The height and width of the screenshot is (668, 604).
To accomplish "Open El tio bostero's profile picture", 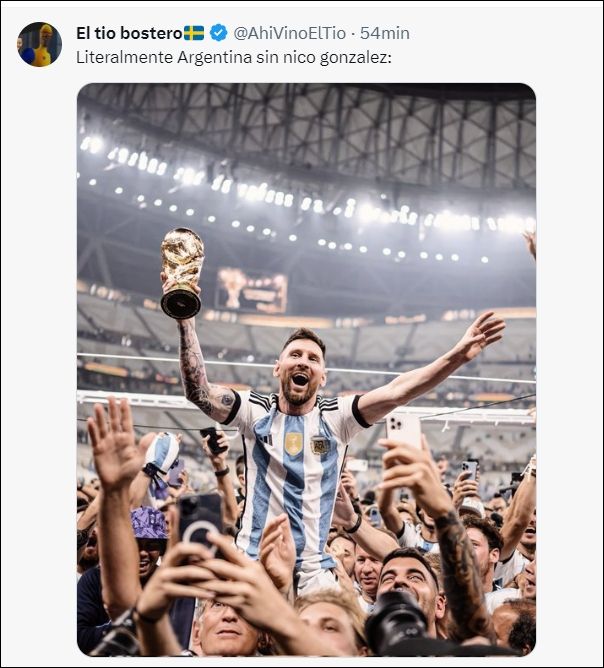I will 40,44.
